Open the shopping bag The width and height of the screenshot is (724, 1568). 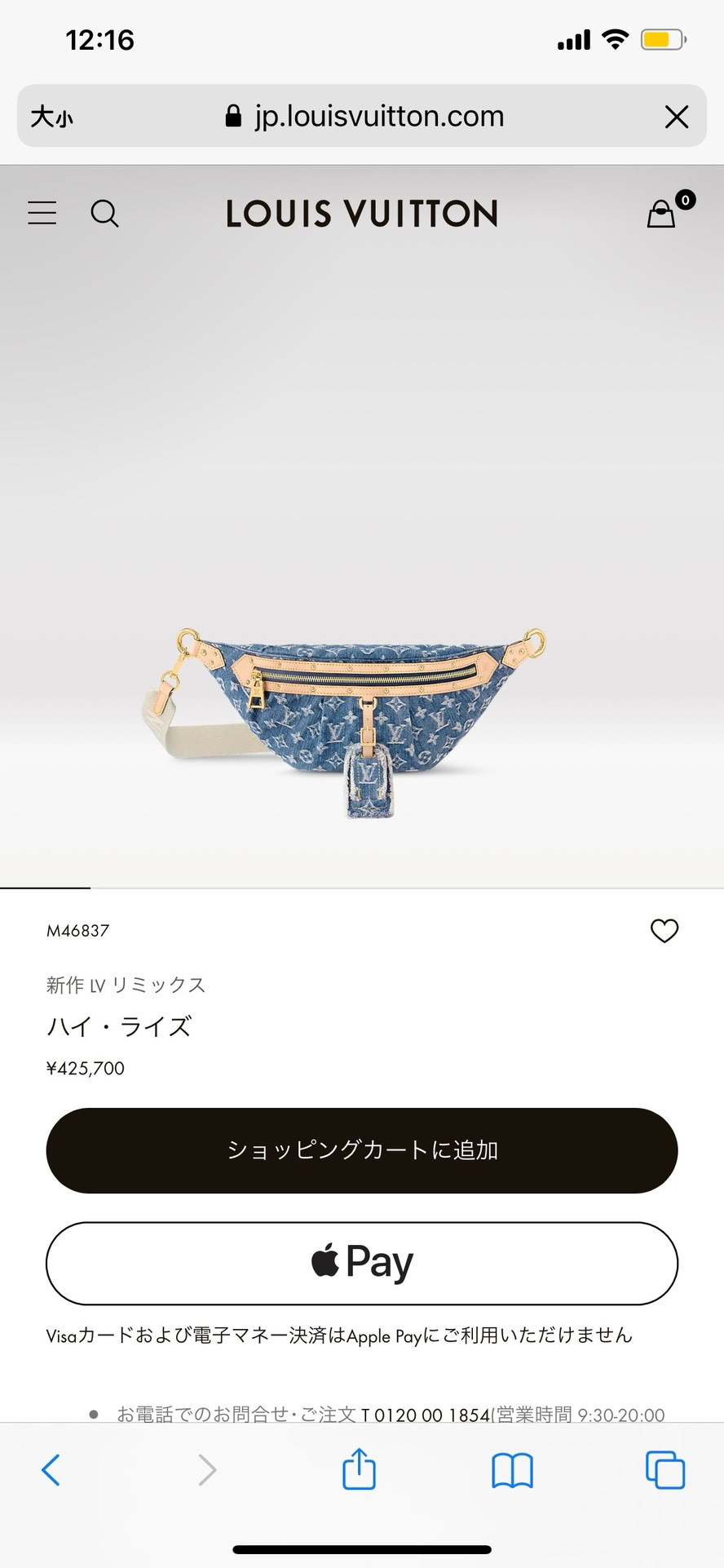click(663, 214)
